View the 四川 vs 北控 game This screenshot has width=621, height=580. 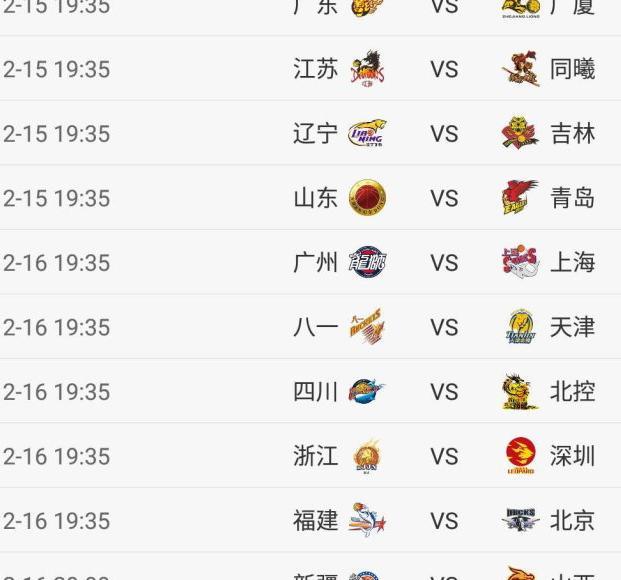[443, 392]
